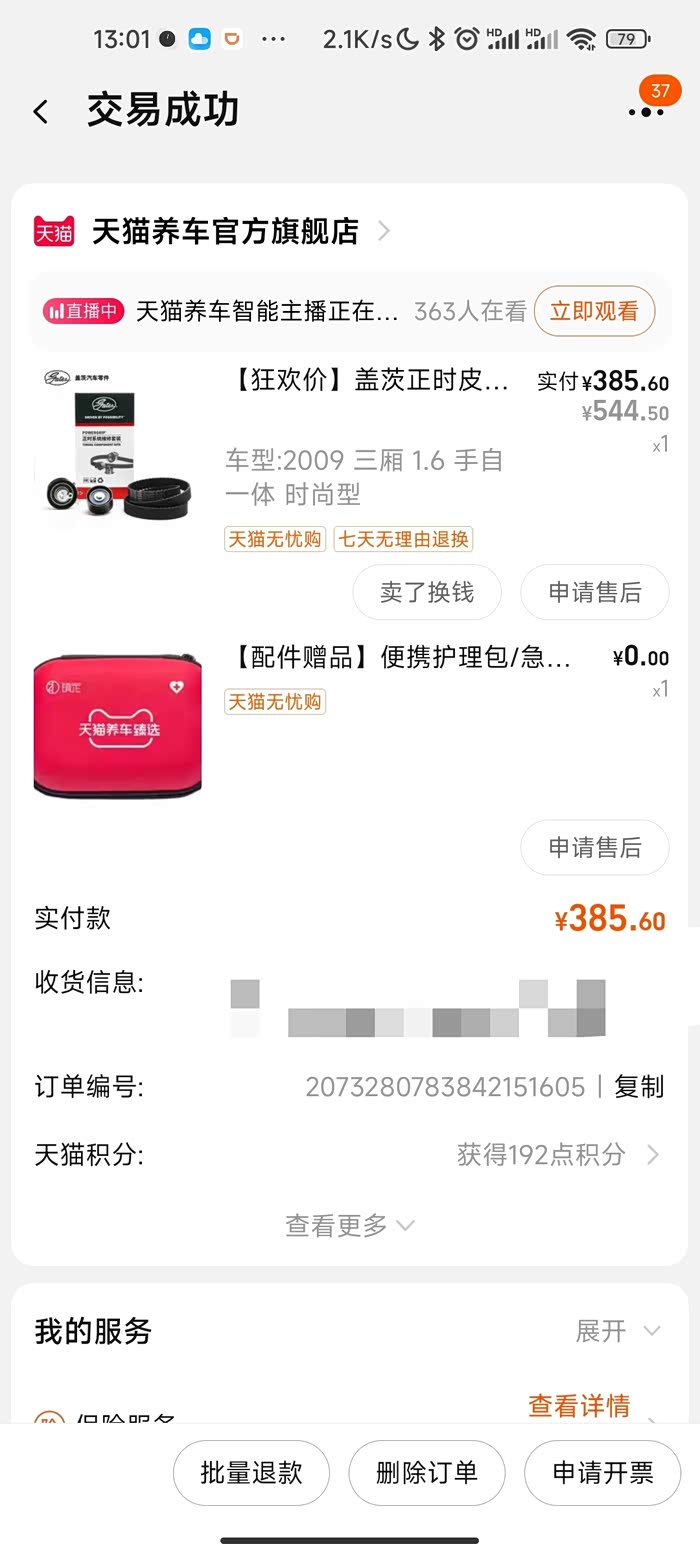The image size is (700, 1555).
Task: Open 查看详情 for insurance service
Action: coord(579,1405)
